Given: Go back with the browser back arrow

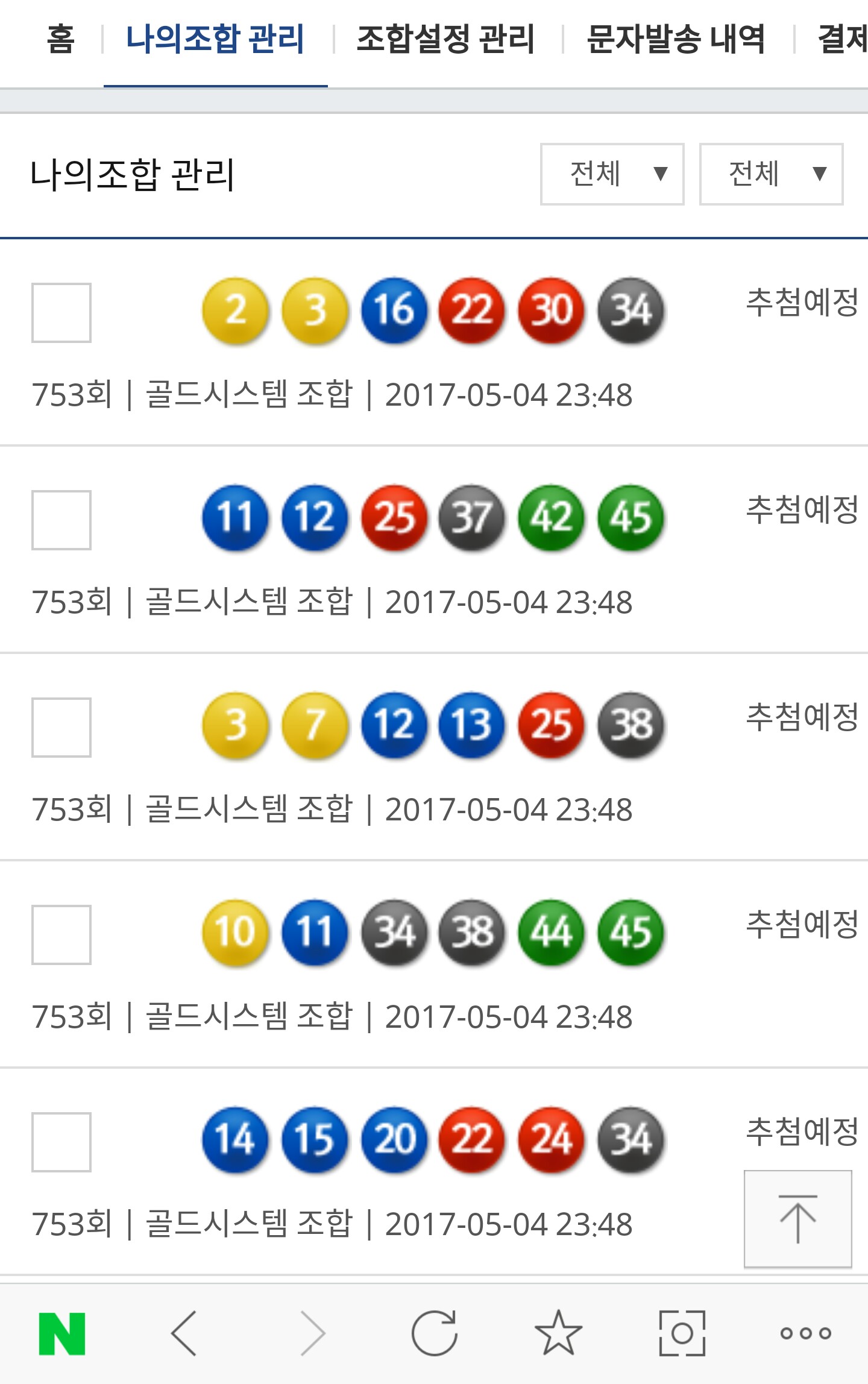Looking at the screenshot, I should [184, 1333].
